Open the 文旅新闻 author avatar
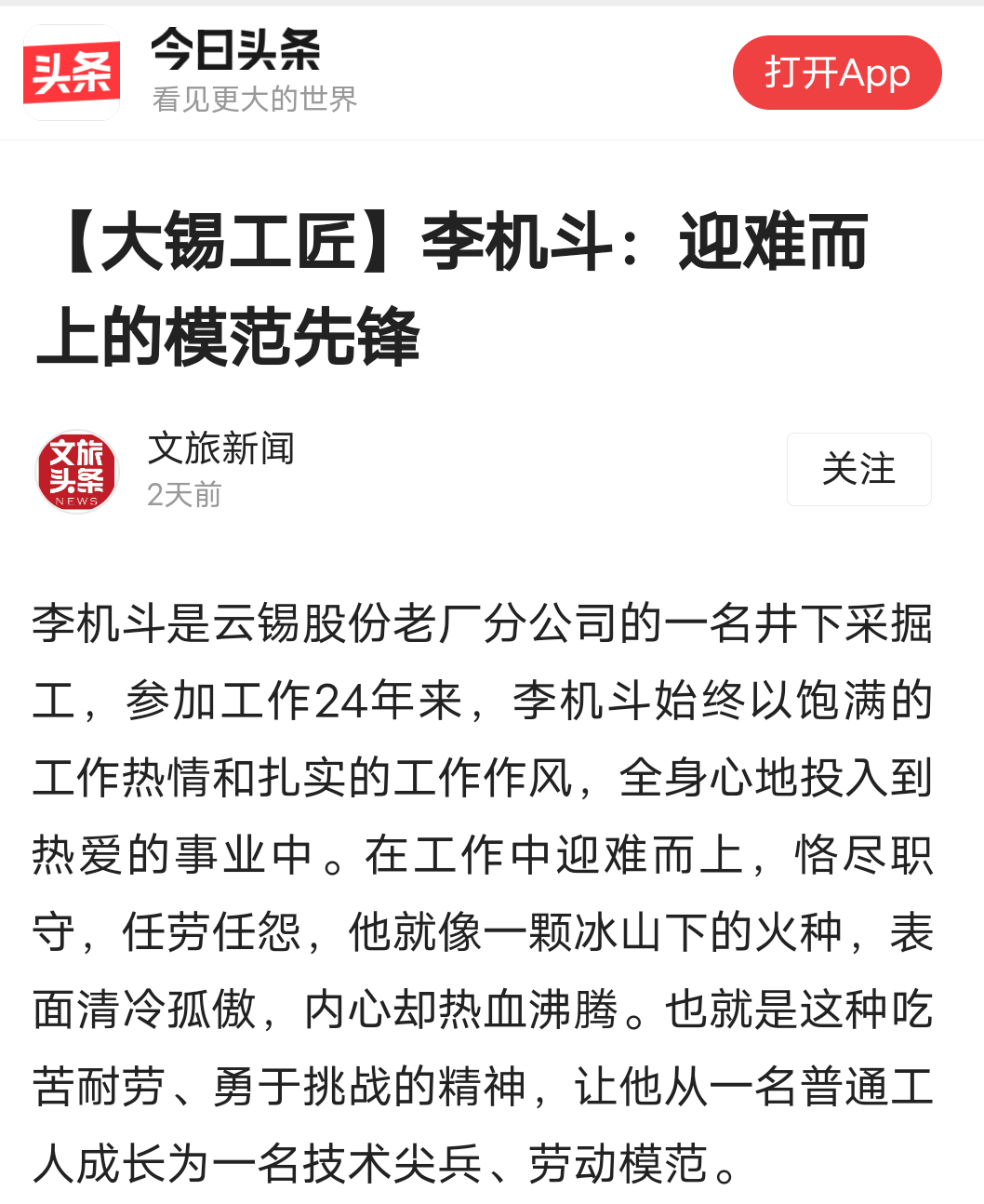This screenshot has width=984, height=1204. coord(77,471)
